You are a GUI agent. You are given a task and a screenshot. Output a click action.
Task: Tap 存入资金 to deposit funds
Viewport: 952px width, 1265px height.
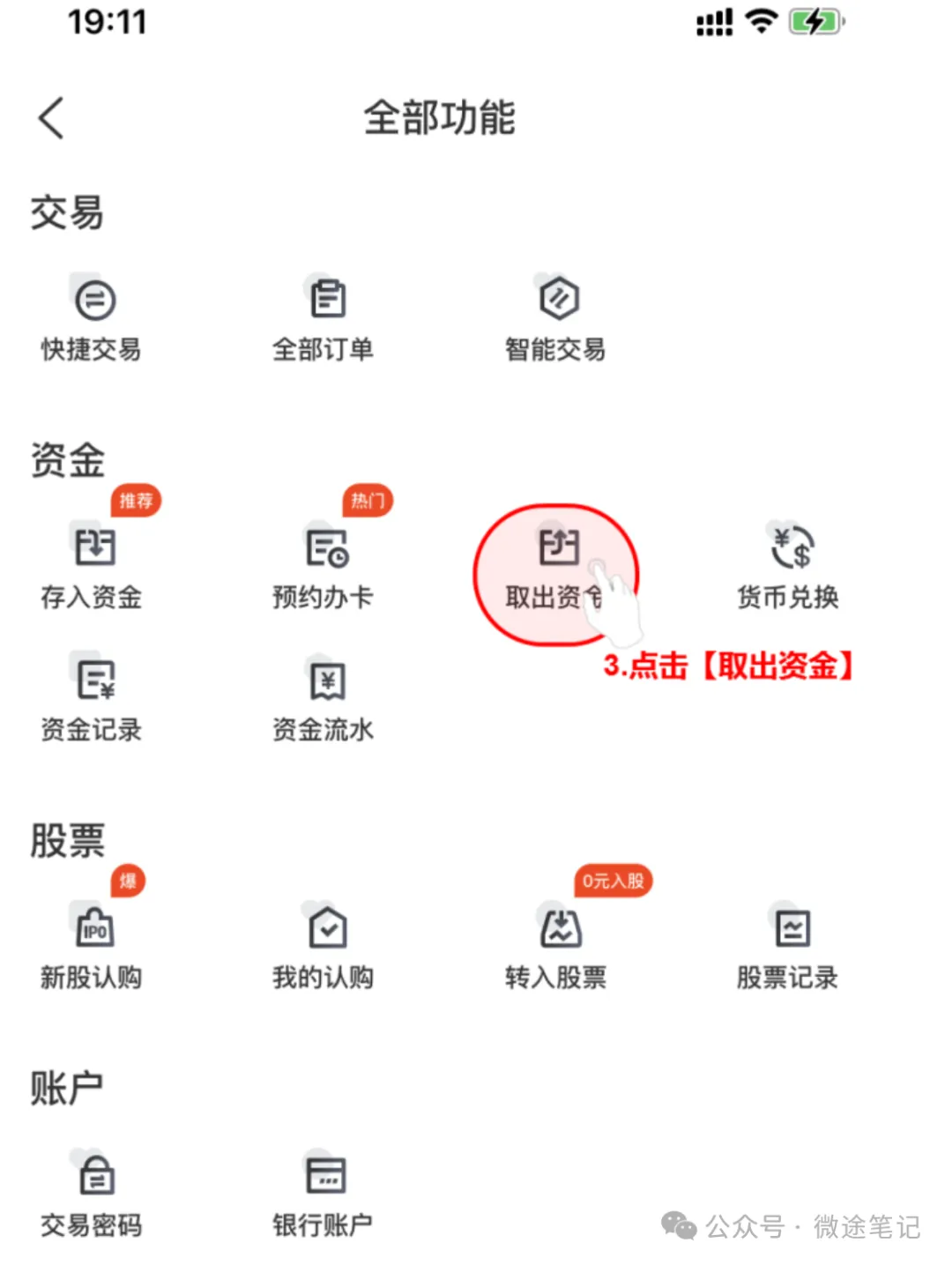pos(92,566)
